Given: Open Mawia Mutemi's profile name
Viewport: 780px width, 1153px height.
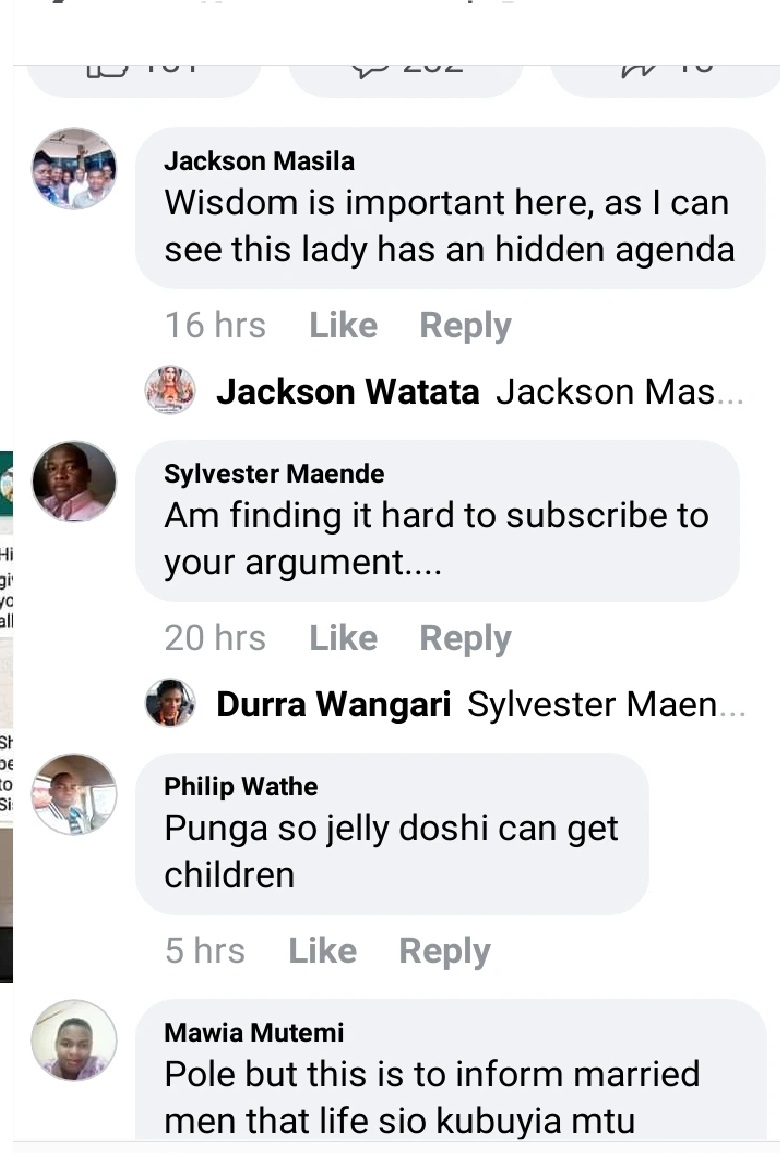Looking at the screenshot, I should coord(253,1033).
